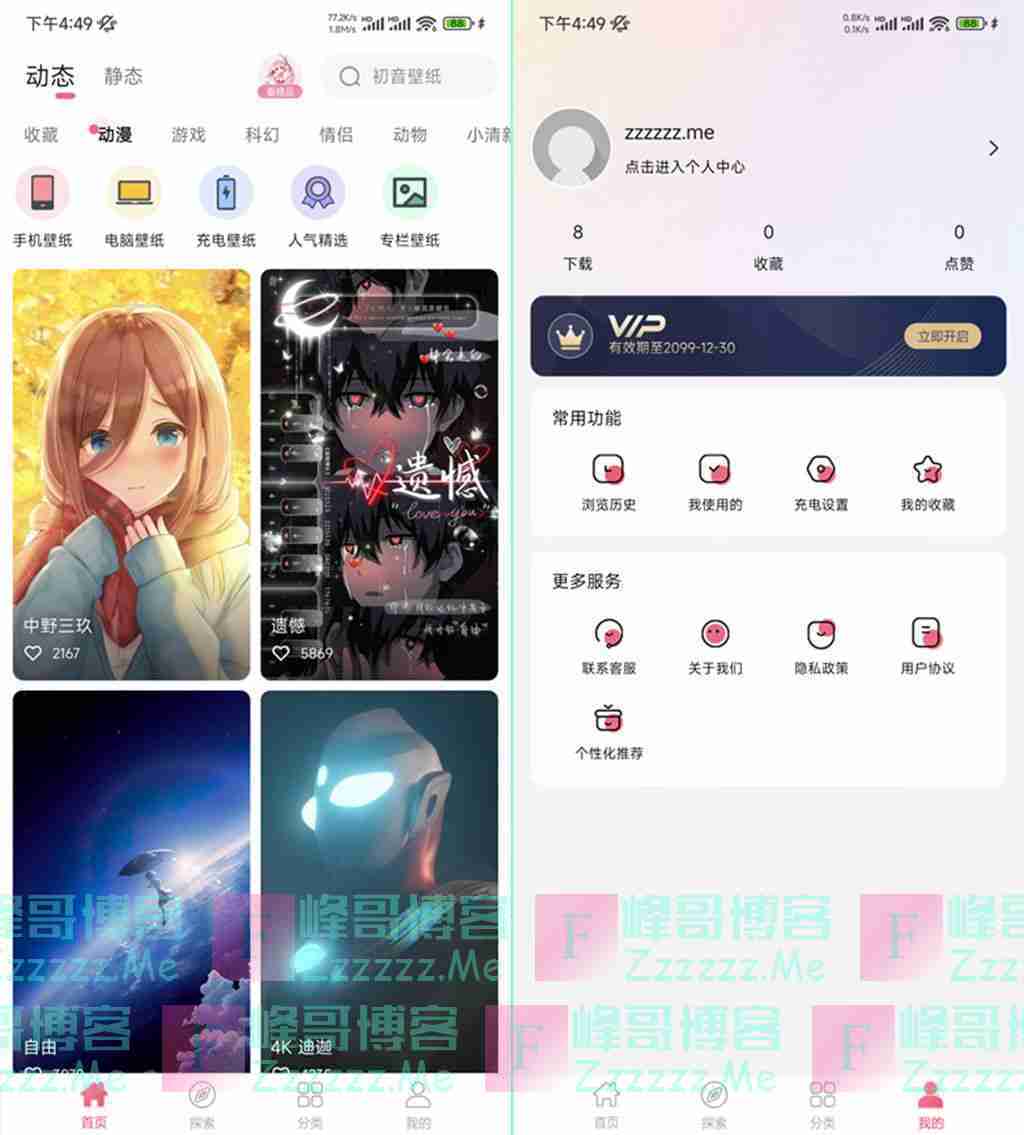The height and width of the screenshot is (1135, 1024).
Task: Open 充电设置
Action: click(x=821, y=482)
